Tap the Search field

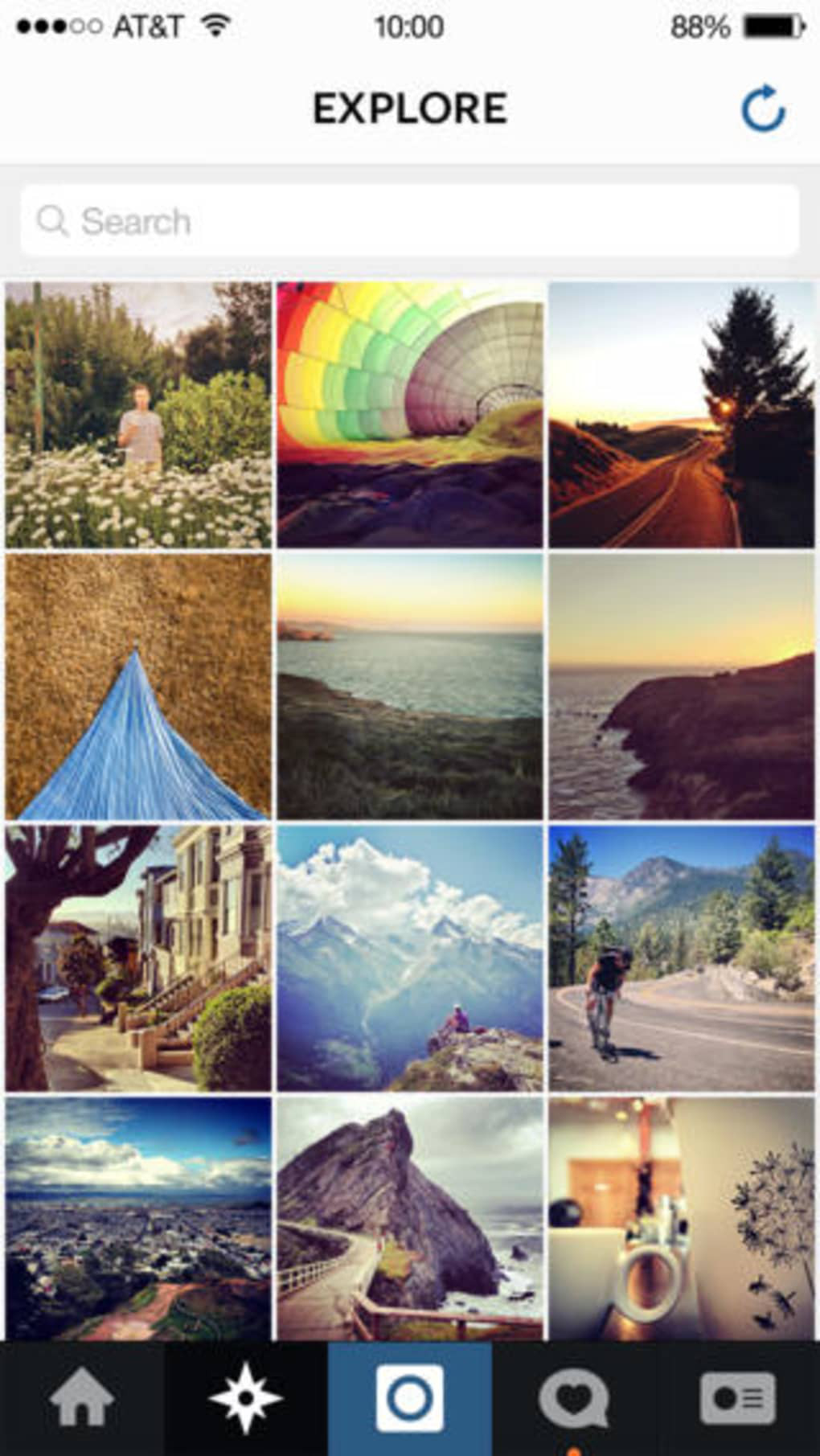tap(410, 221)
